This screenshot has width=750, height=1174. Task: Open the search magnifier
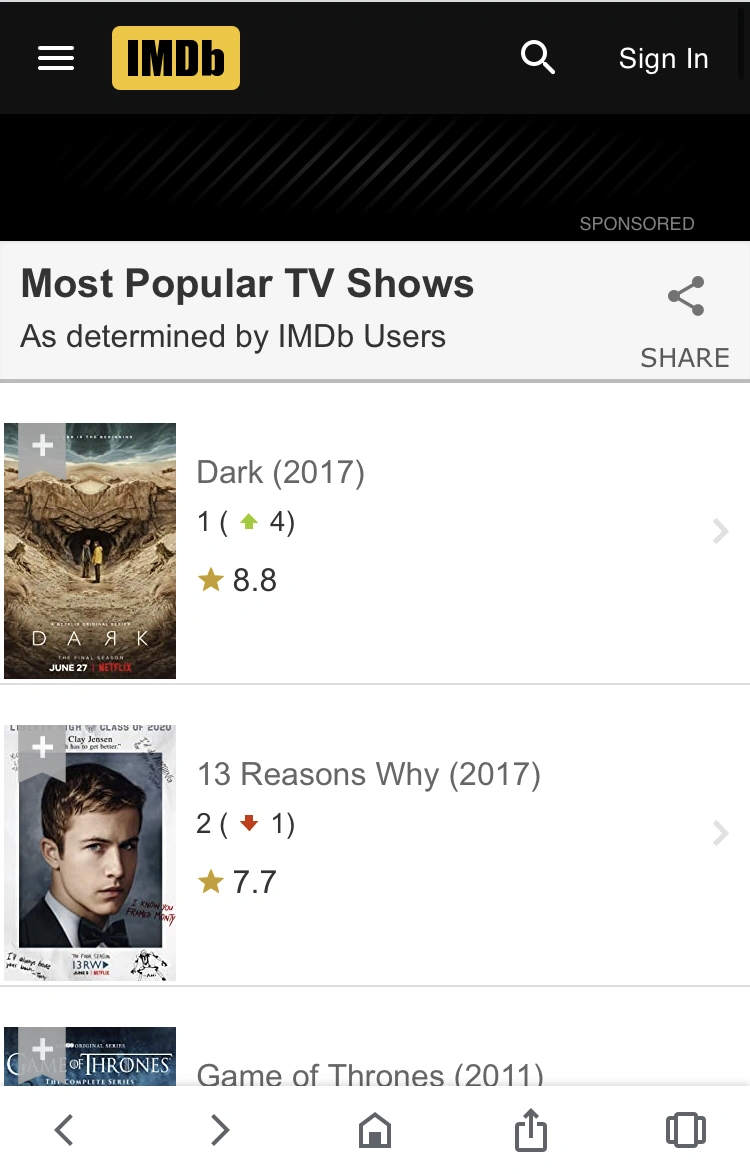538,59
